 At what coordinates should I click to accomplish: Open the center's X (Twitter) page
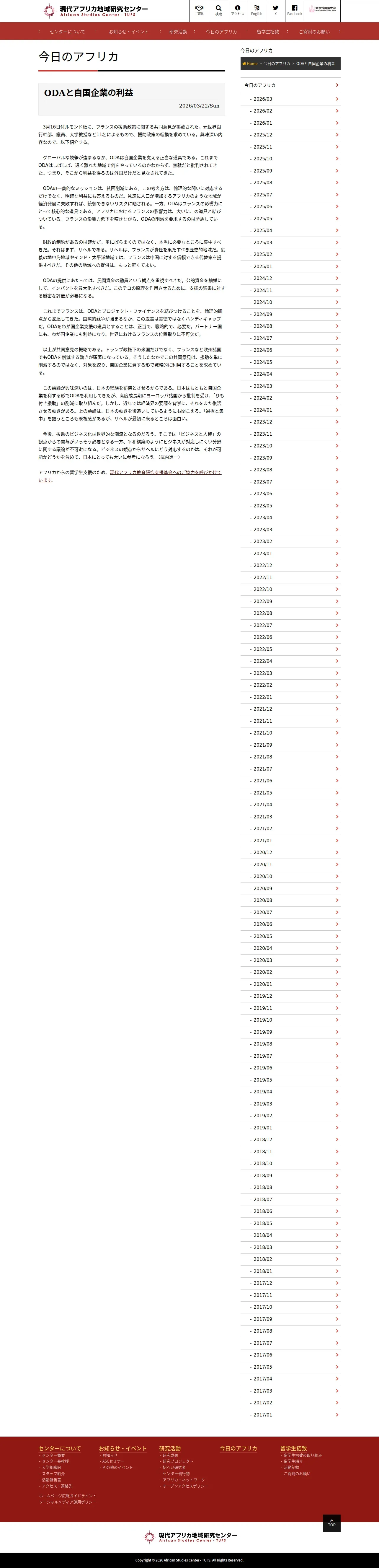click(x=276, y=10)
